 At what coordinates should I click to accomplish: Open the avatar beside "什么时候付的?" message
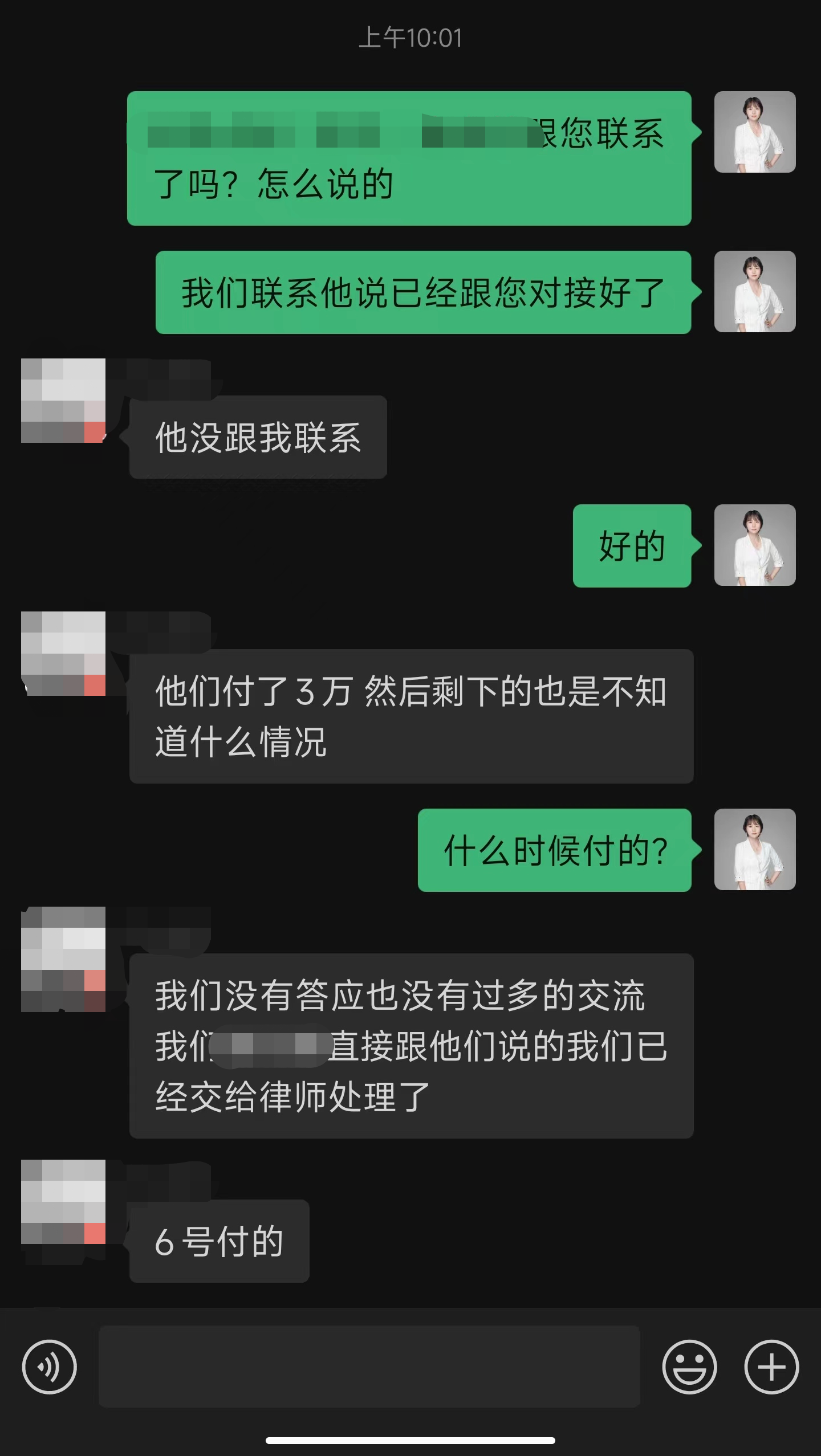754,849
